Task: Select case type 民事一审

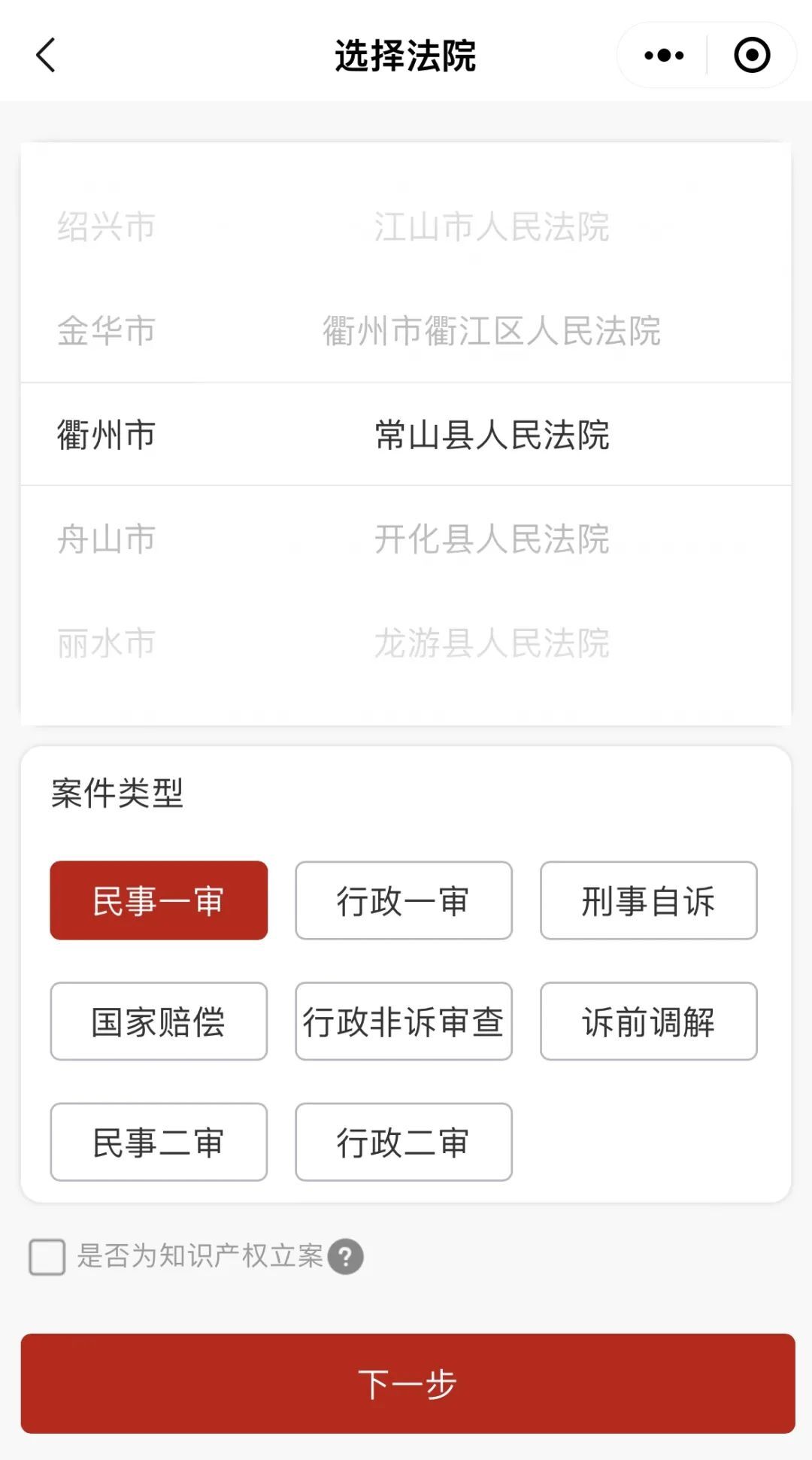Action: point(159,900)
